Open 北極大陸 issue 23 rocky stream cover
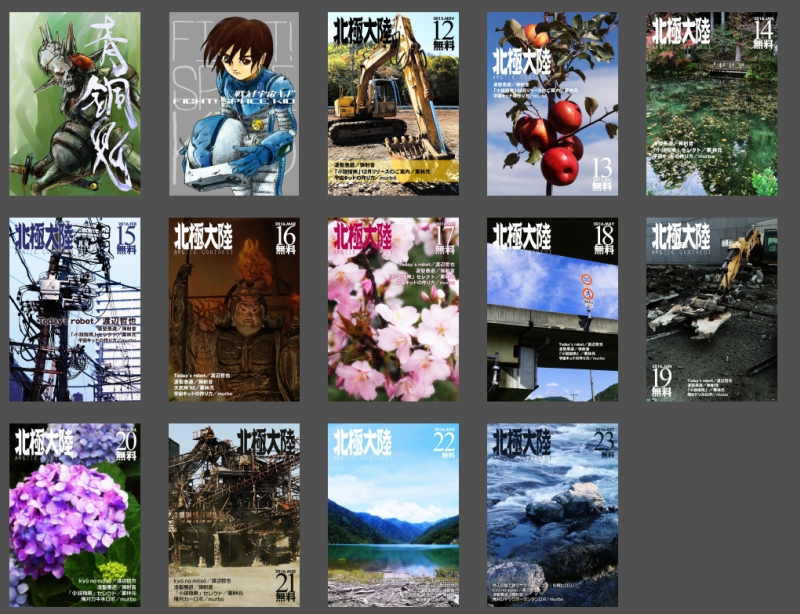Screen dimensions: 800x614 pos(552,514)
